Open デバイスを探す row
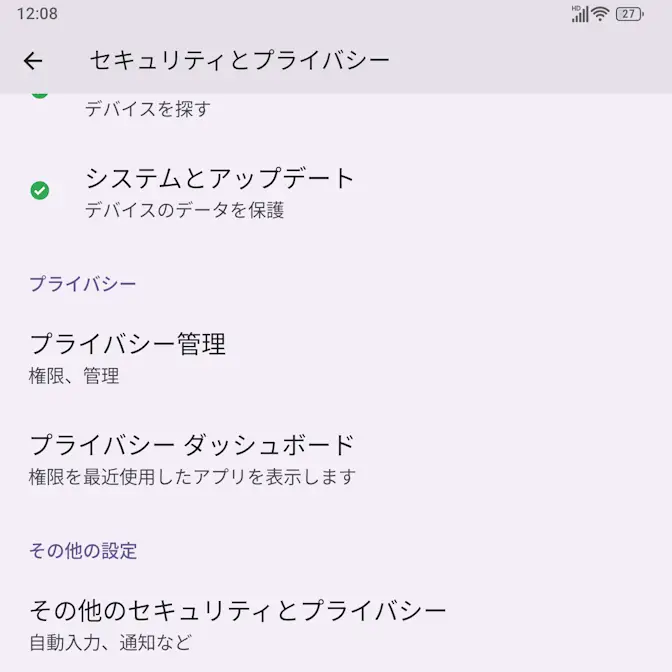The image size is (672, 672). 148,109
